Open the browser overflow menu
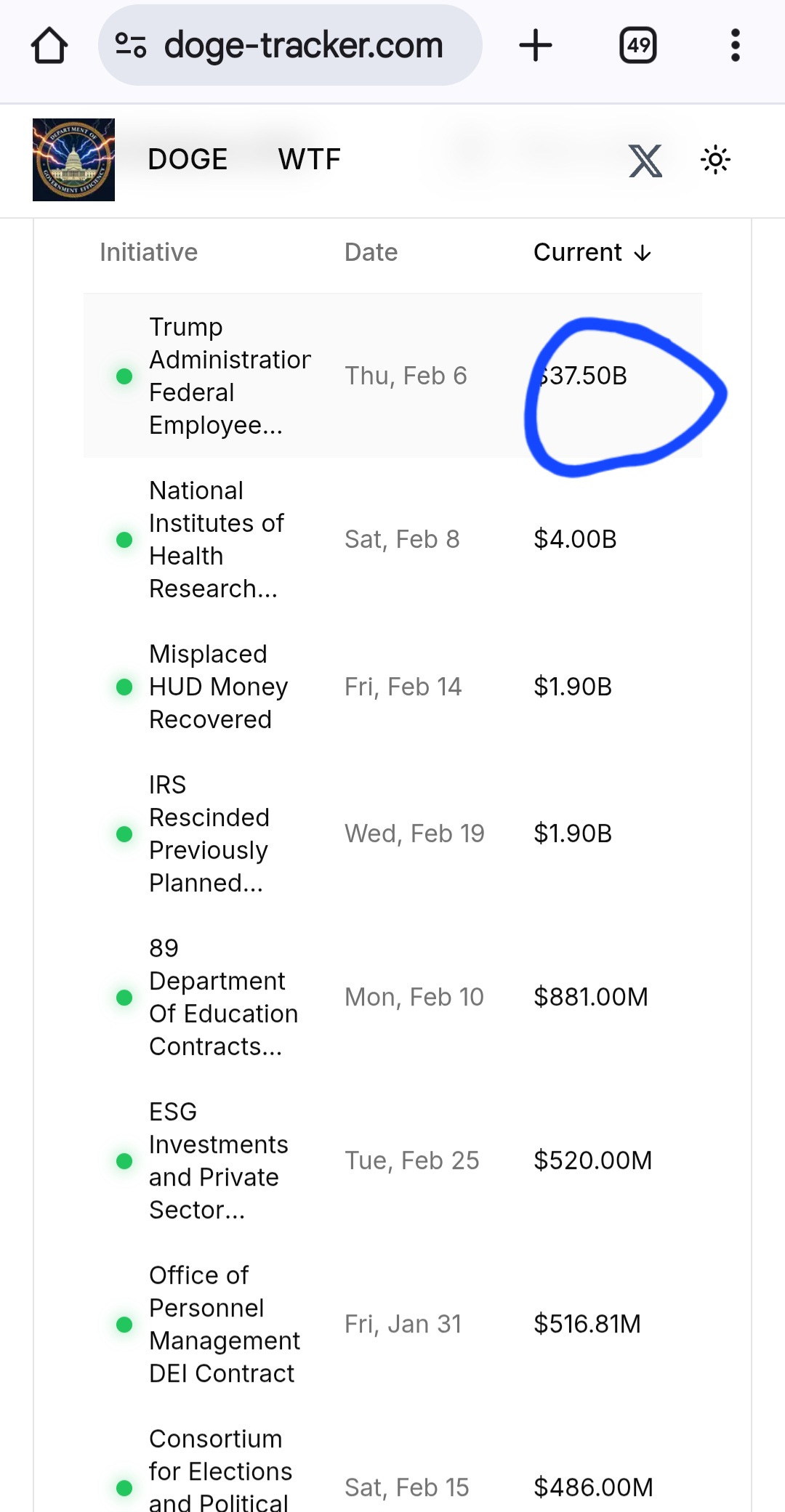 (x=736, y=45)
